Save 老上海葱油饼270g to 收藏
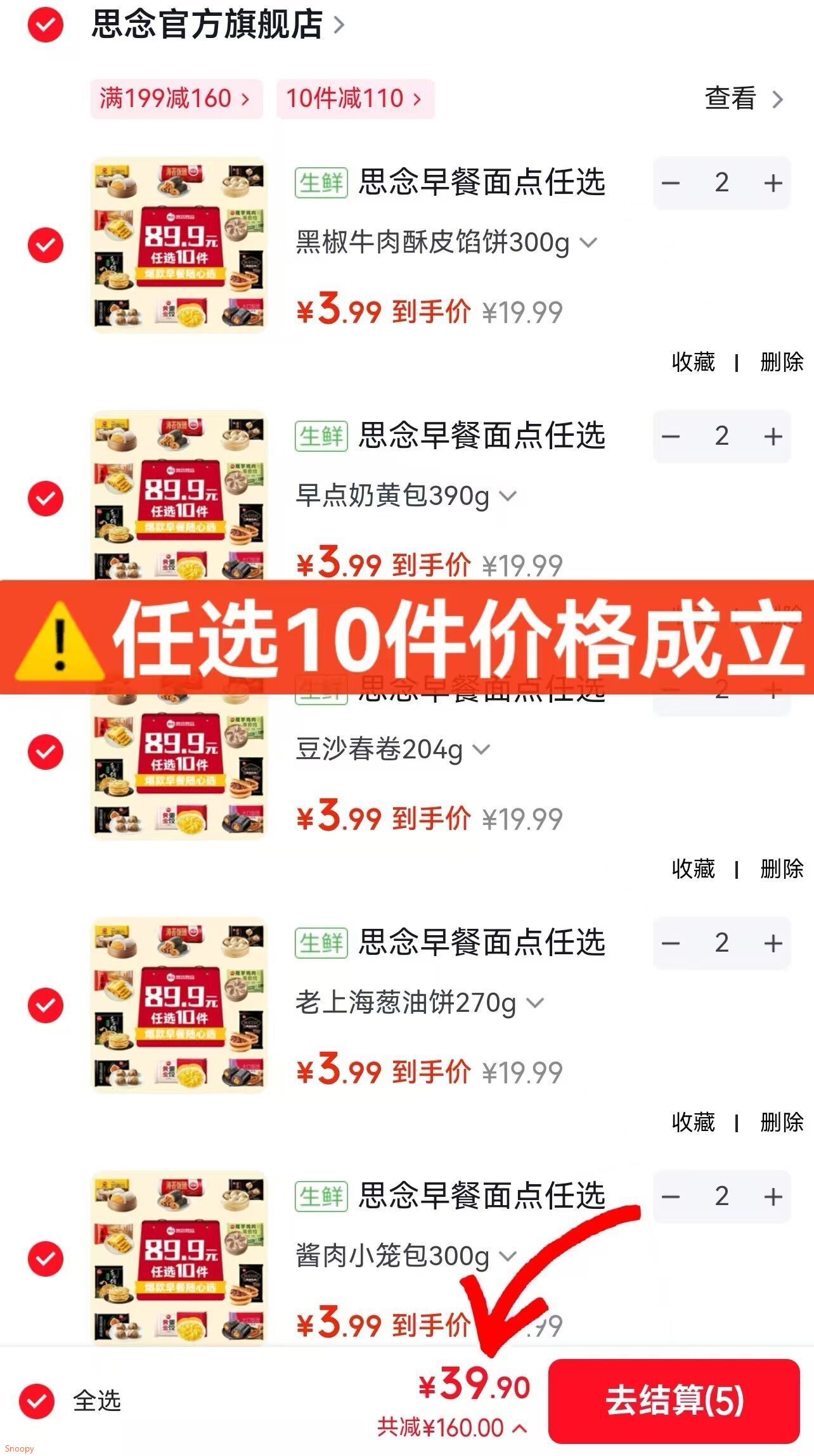 [693, 1122]
